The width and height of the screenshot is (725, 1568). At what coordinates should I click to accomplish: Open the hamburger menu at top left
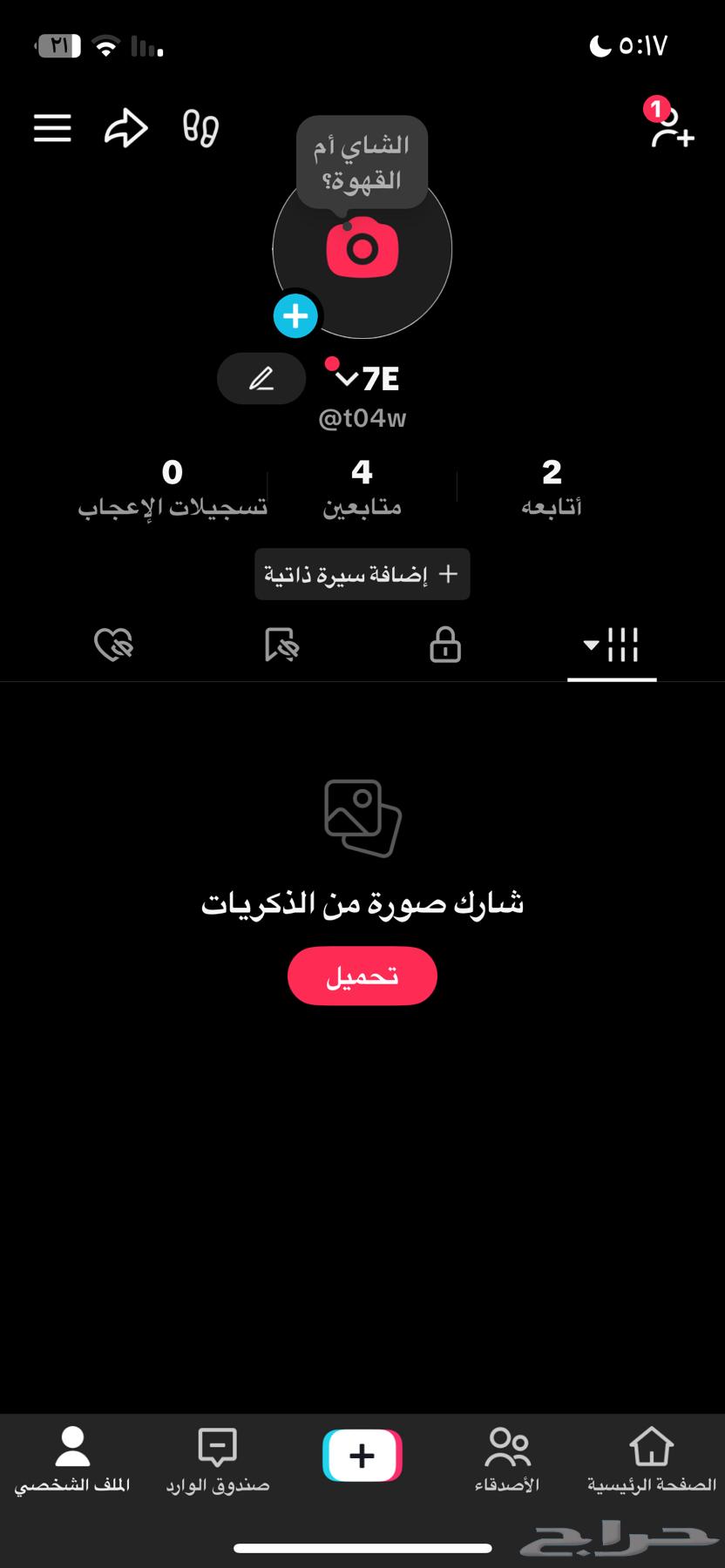click(x=52, y=128)
